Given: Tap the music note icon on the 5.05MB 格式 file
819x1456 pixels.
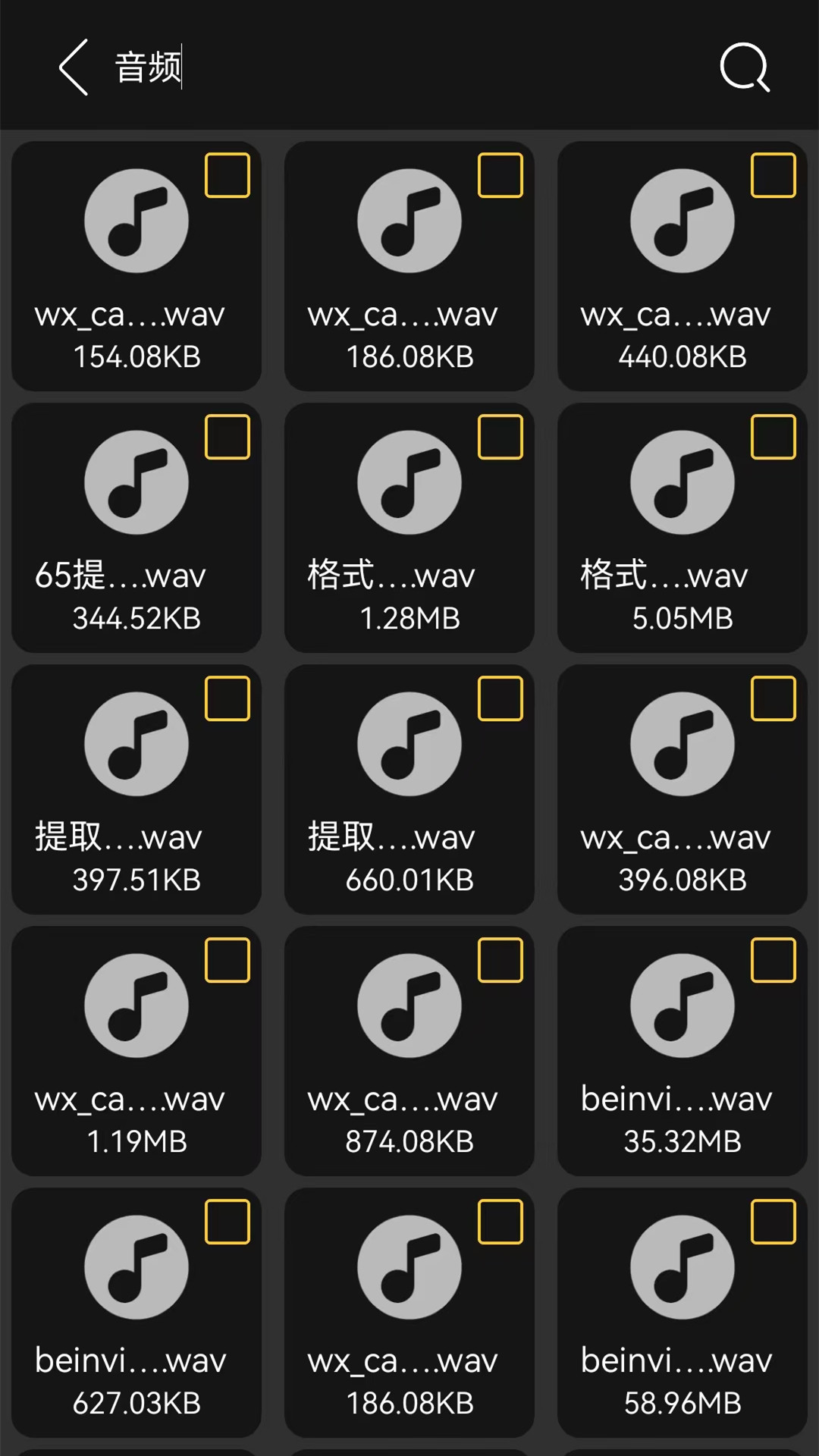Looking at the screenshot, I should [x=682, y=482].
